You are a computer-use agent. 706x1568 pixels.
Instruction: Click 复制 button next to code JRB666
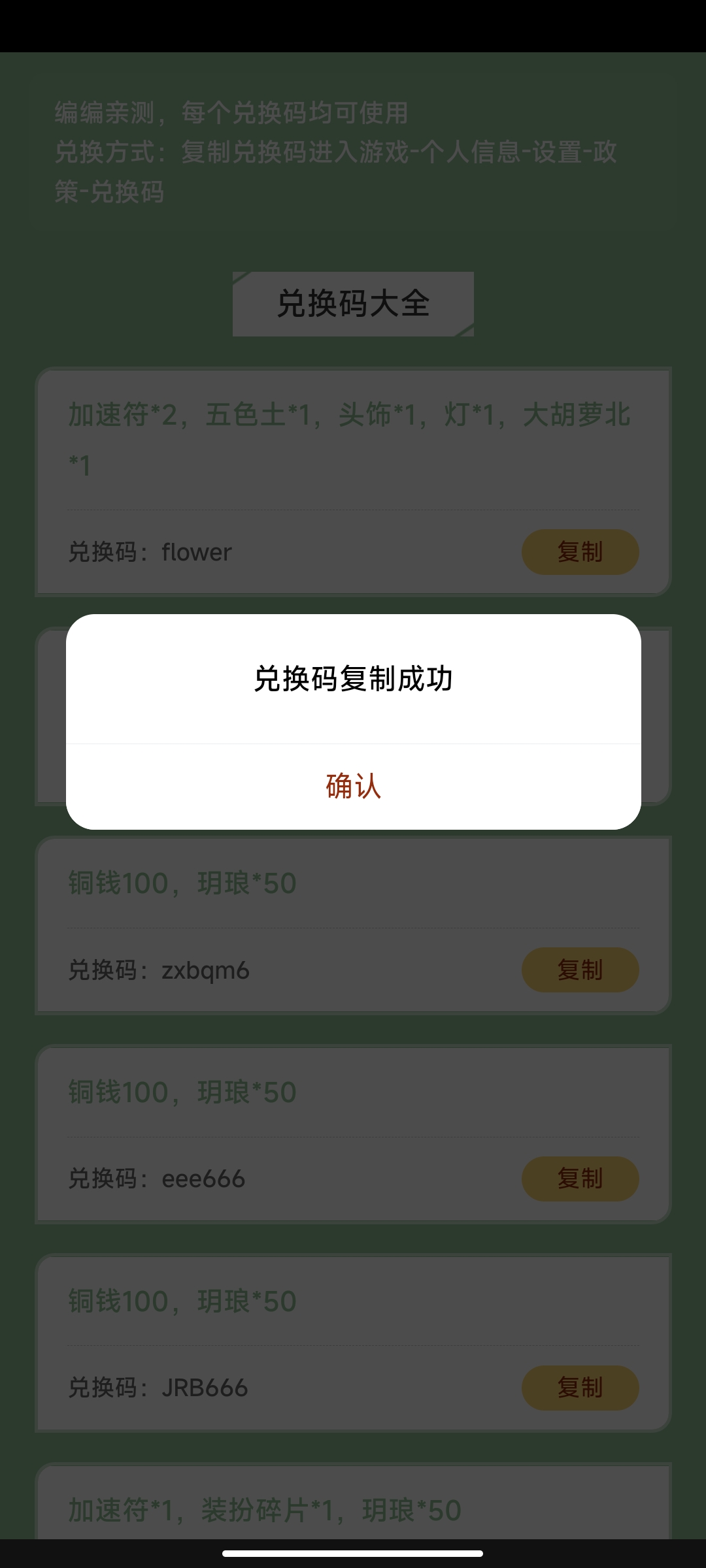coord(580,1387)
